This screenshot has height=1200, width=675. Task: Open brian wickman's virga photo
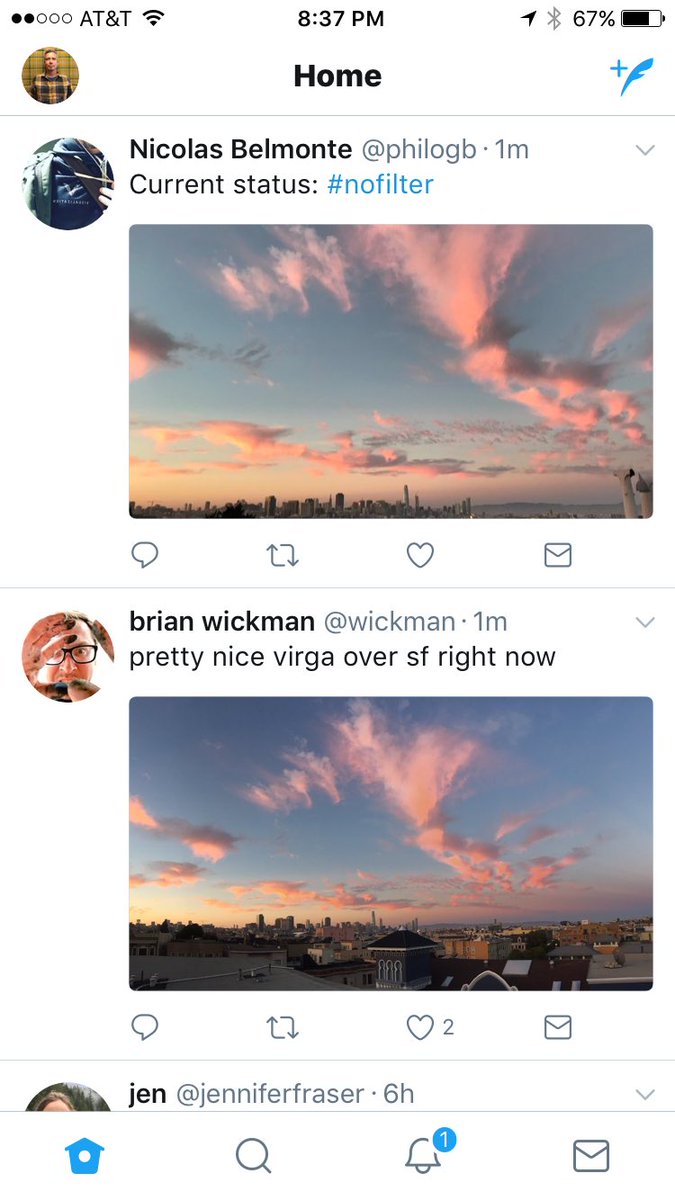[391, 844]
